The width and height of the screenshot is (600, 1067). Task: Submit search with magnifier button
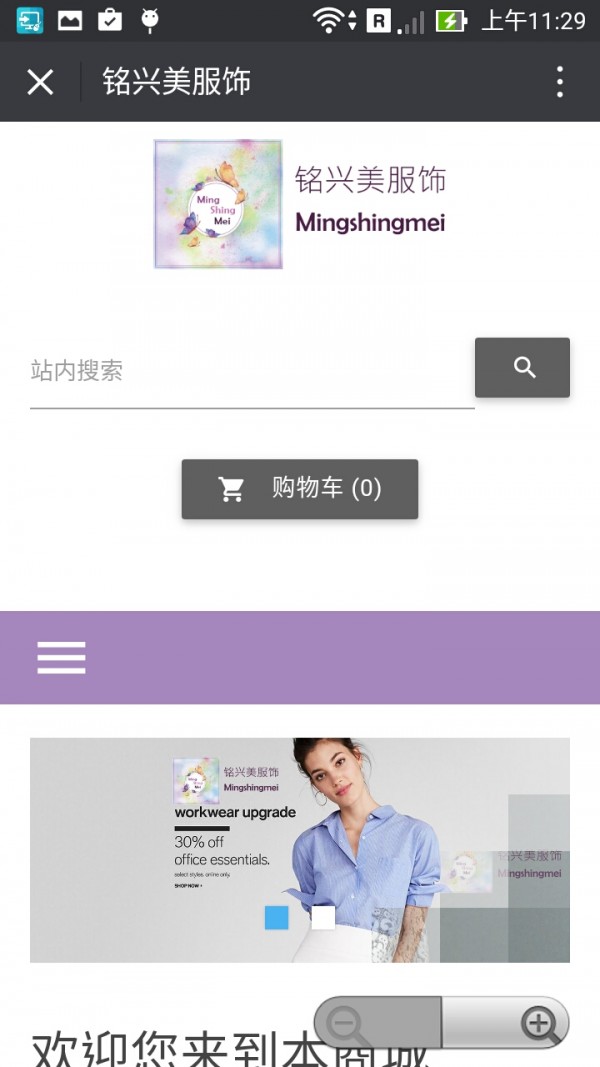[522, 368]
